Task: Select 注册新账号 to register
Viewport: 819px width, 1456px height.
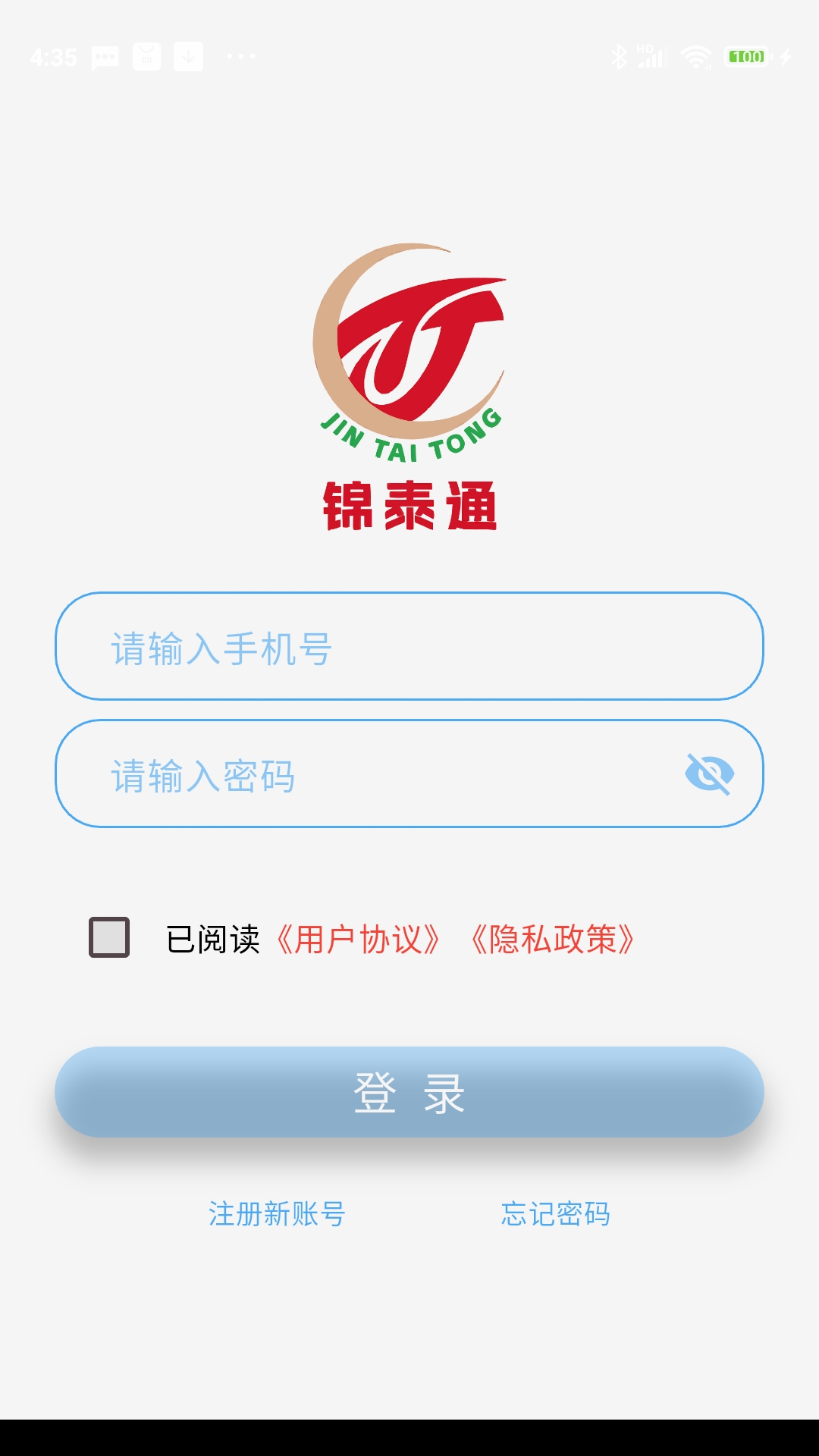Action: 277,1213
